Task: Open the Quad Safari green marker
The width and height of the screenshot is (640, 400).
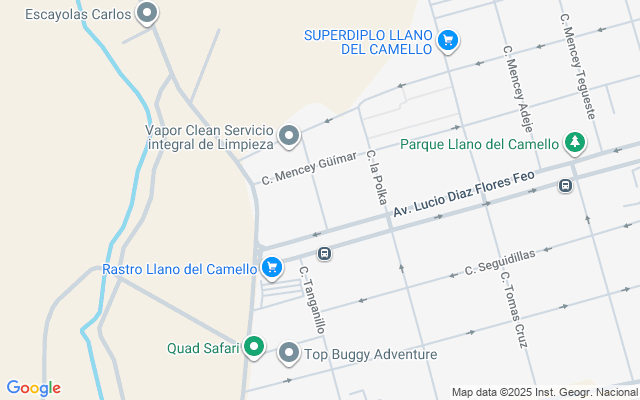Action: point(254,348)
